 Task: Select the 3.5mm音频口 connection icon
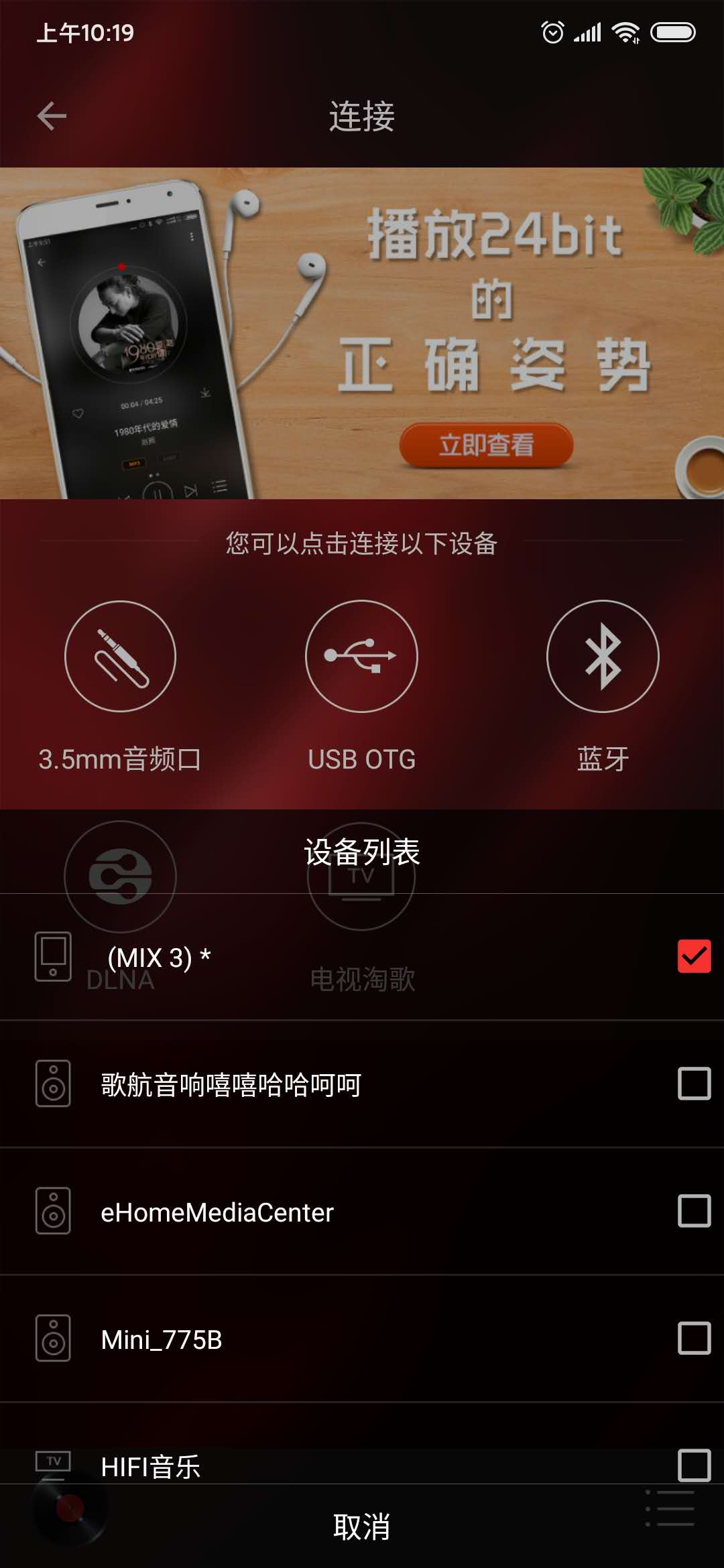coord(119,657)
